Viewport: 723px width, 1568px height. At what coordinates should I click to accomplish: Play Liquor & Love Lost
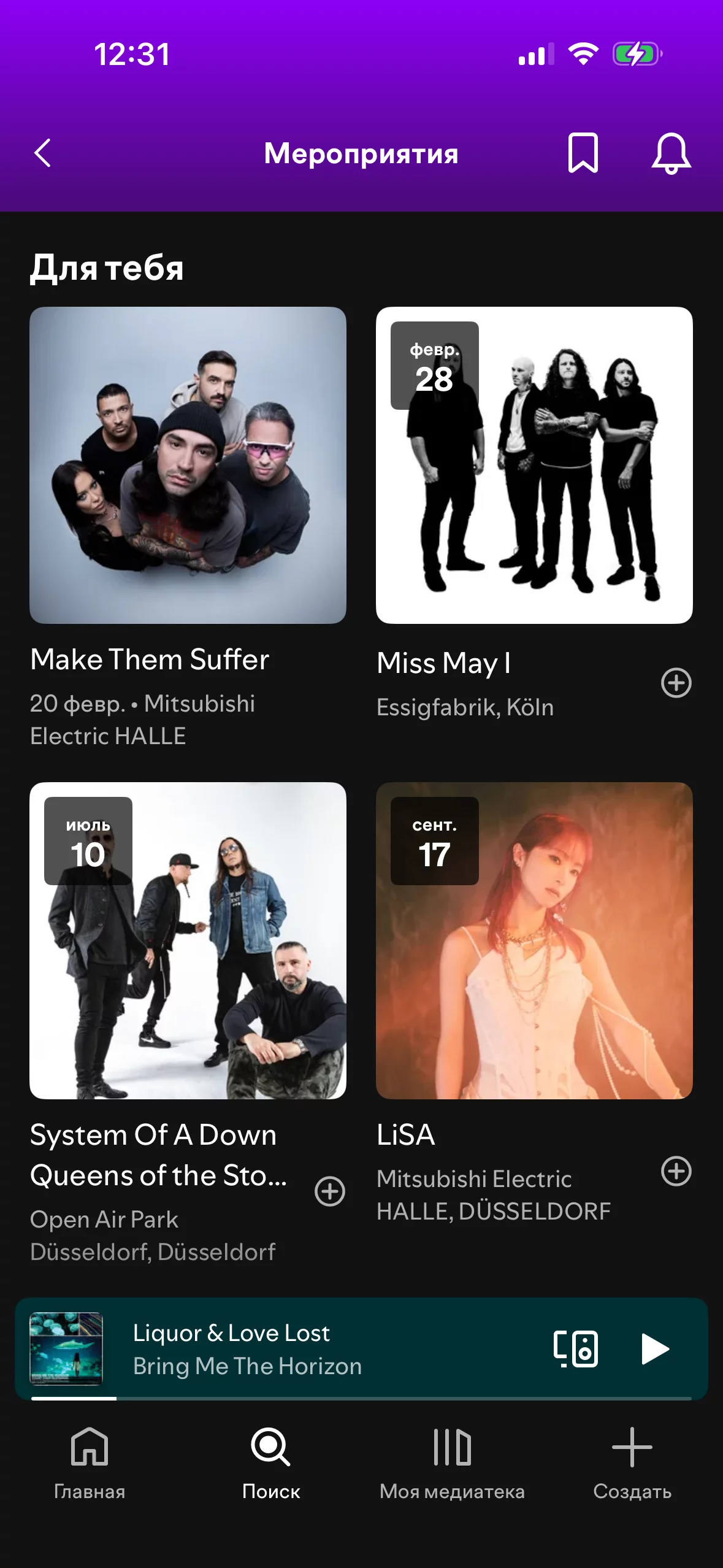point(654,1349)
